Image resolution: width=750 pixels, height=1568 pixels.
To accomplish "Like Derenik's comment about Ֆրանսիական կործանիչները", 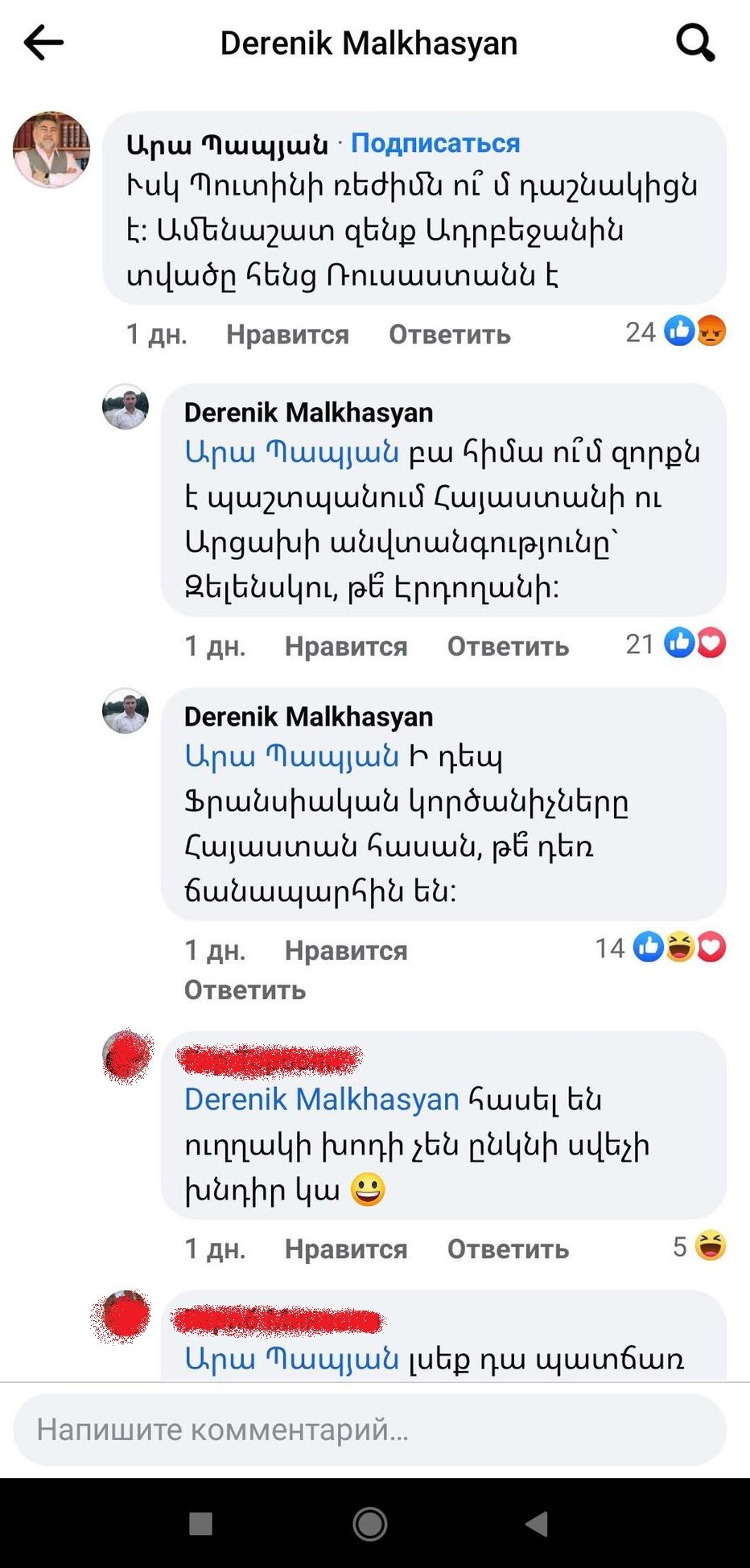I will 346,950.
